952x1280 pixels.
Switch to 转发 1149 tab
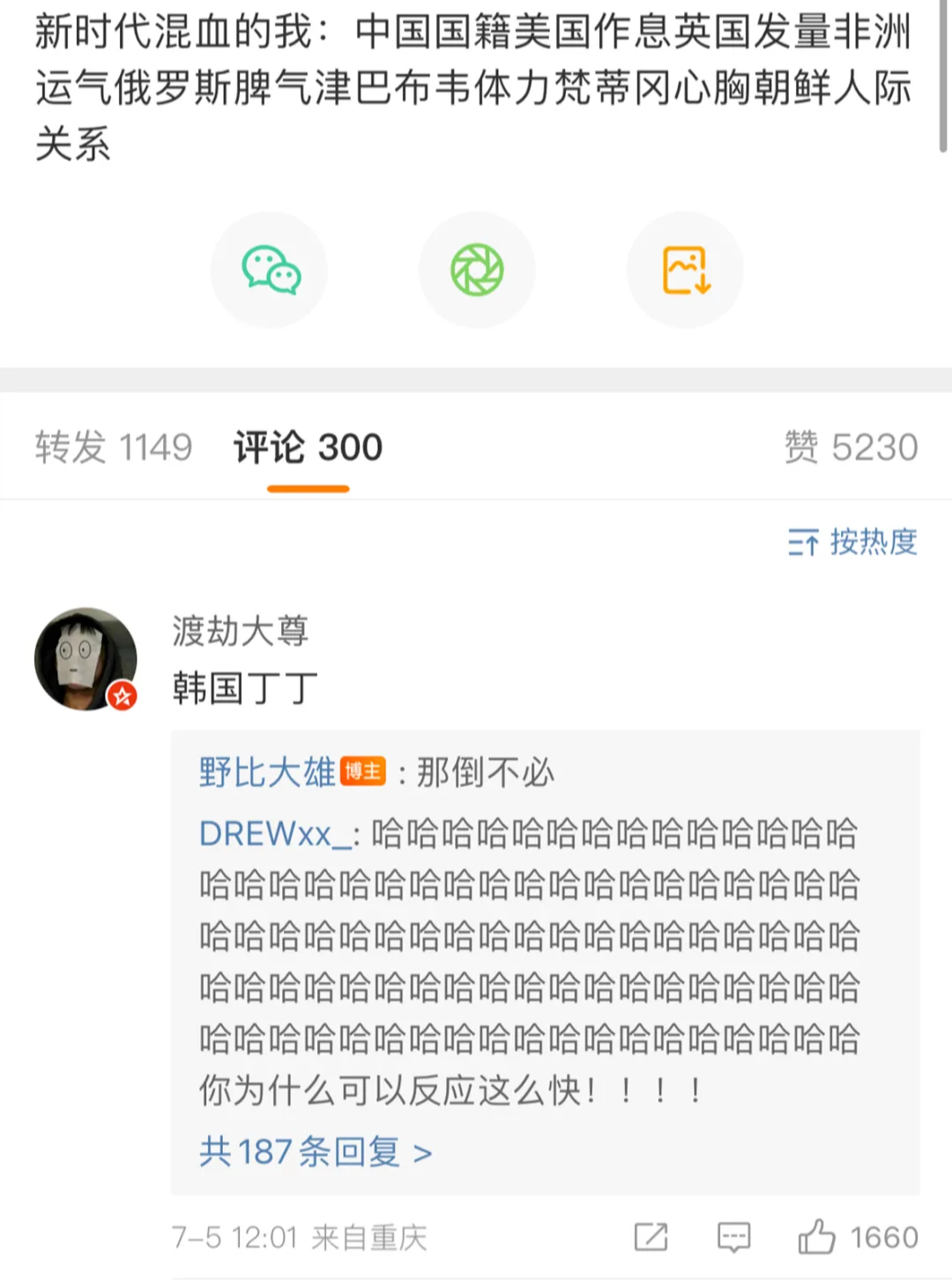click(114, 447)
